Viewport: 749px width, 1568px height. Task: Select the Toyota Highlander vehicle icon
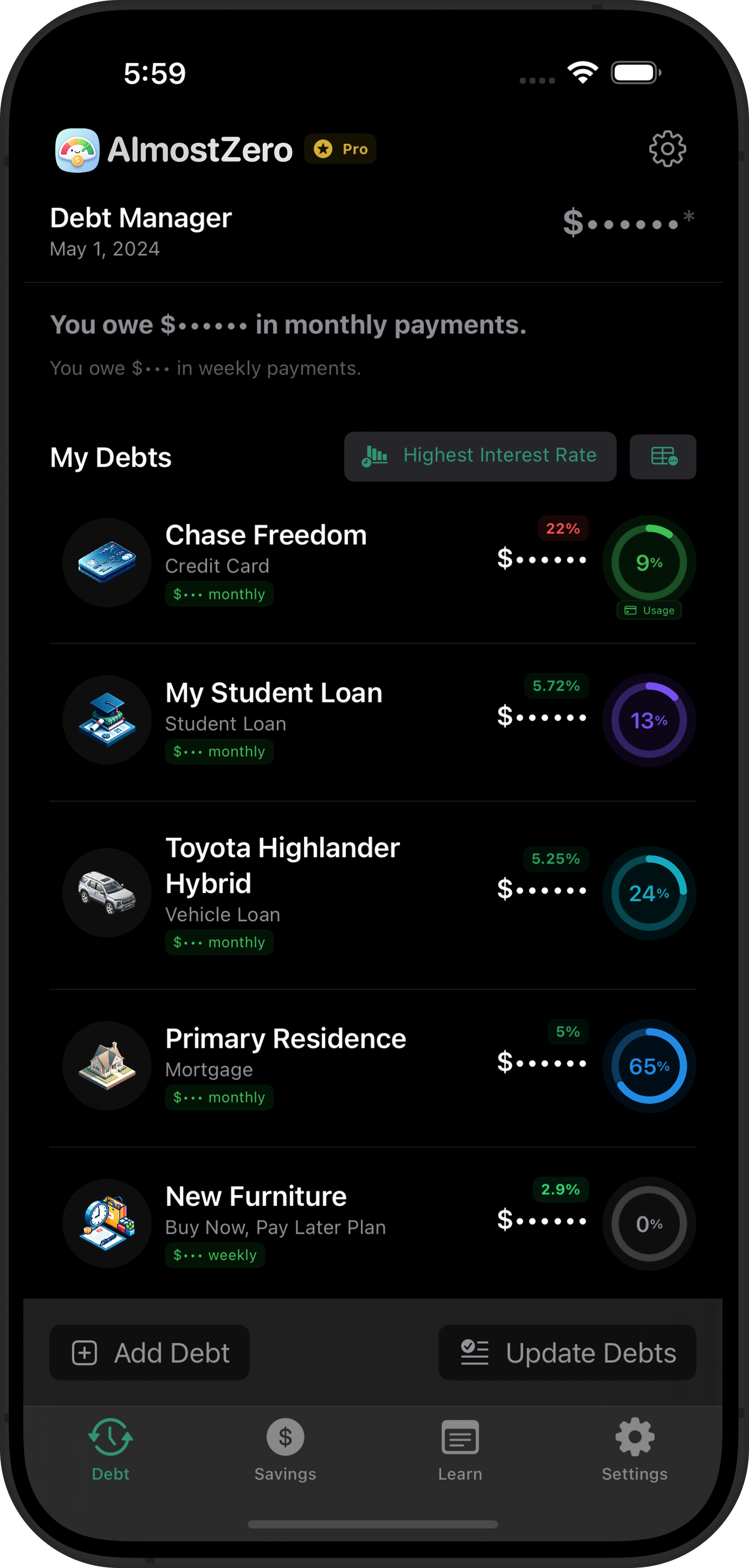click(107, 893)
